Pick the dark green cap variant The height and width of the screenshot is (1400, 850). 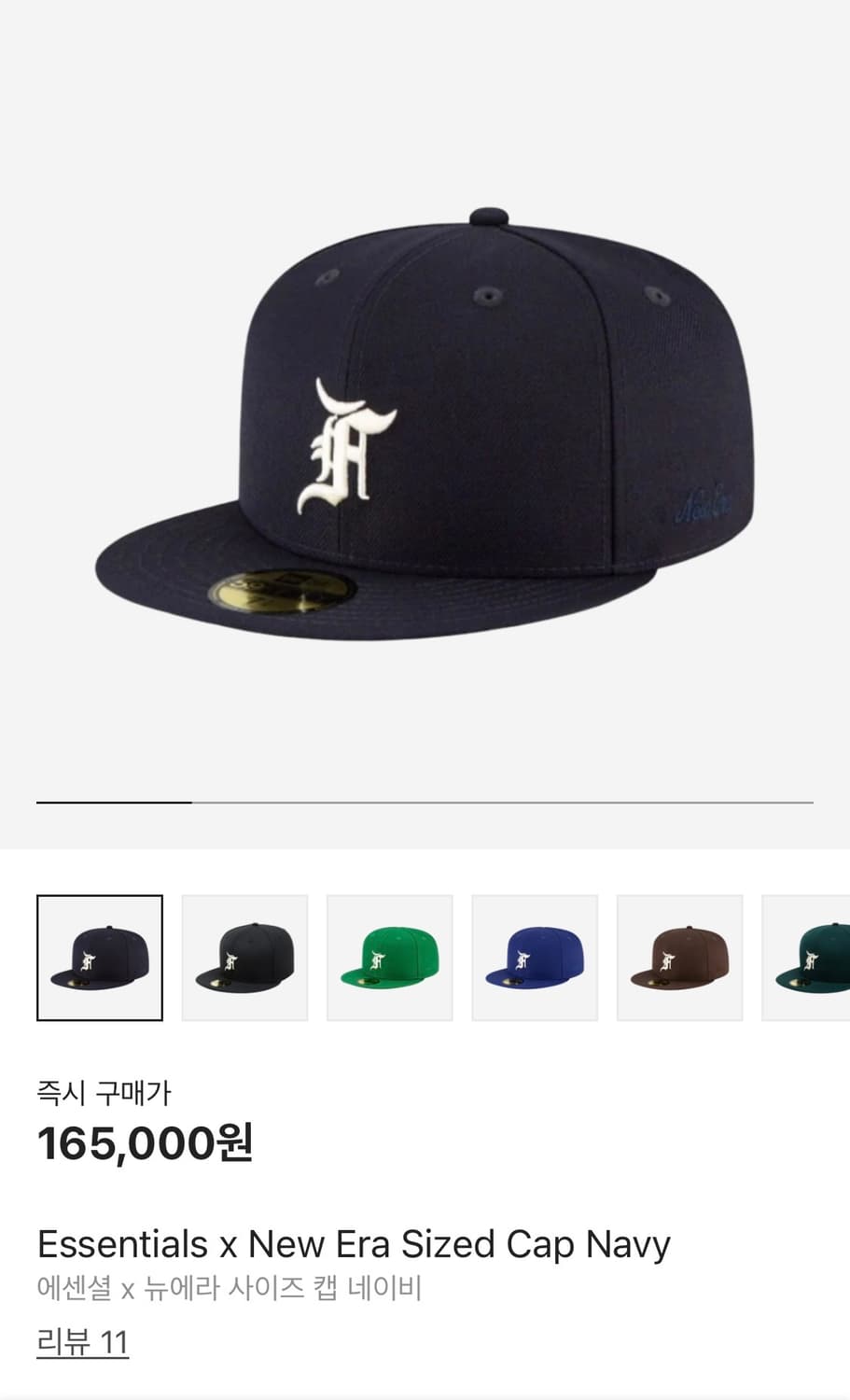tap(810, 958)
